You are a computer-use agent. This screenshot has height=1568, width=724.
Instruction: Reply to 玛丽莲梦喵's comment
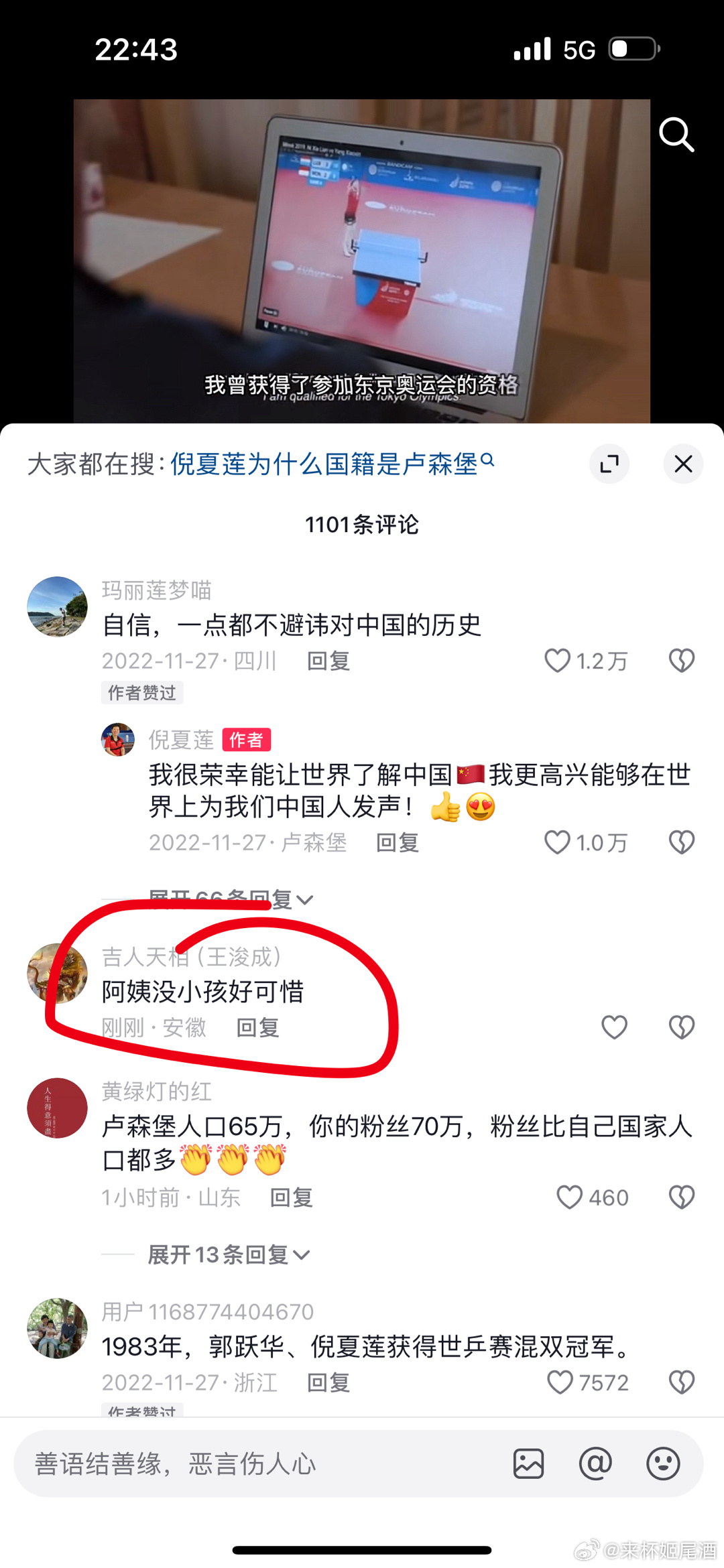328,661
